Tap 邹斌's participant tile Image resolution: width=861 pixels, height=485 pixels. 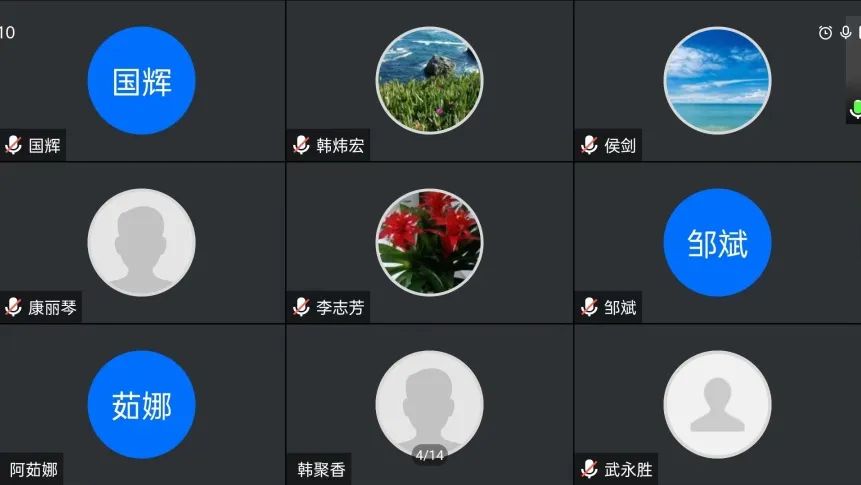[x=717, y=243]
